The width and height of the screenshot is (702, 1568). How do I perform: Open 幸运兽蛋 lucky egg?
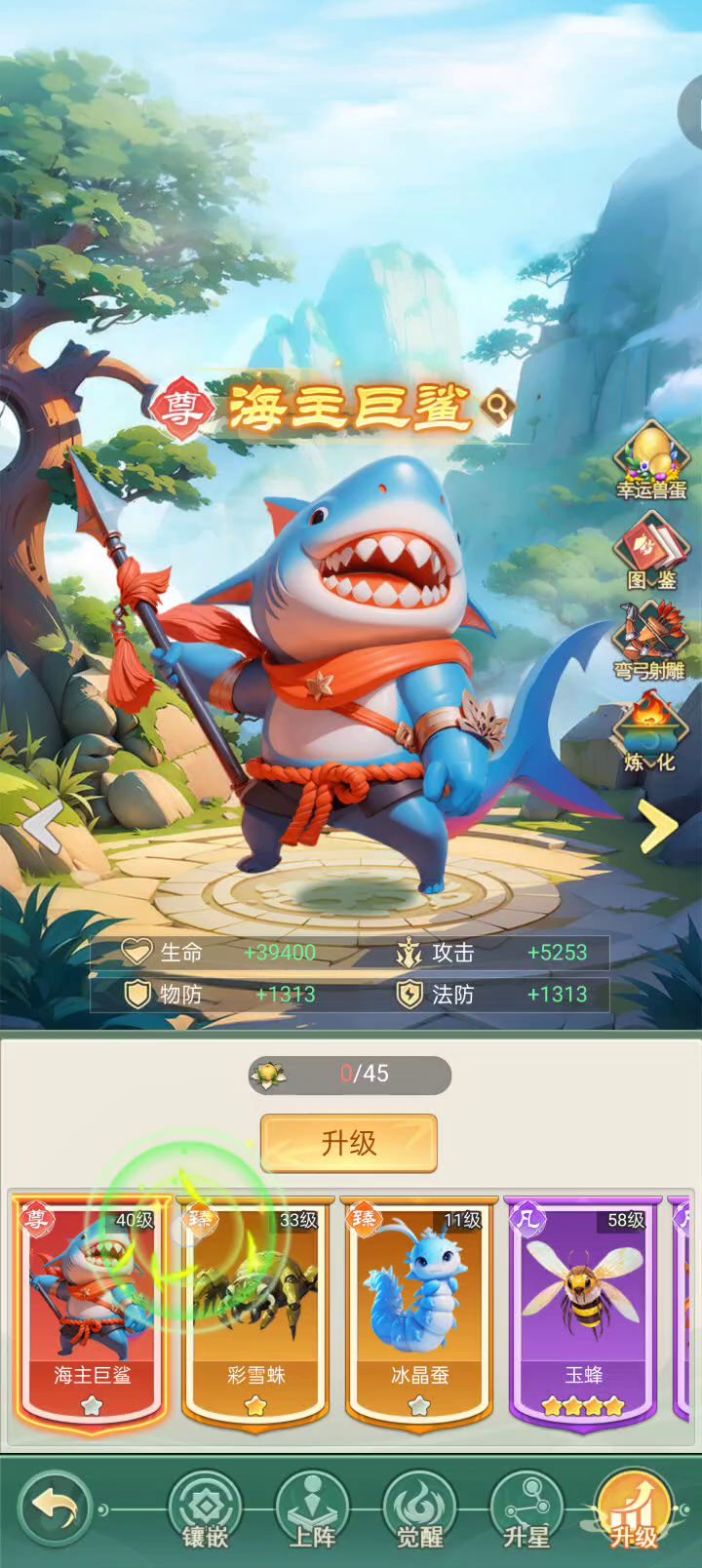pos(650,461)
